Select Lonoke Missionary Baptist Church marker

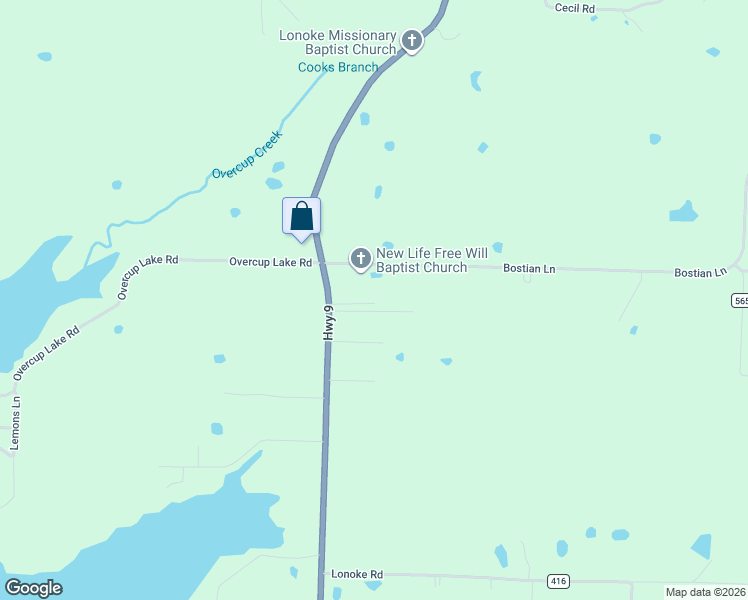pos(411,41)
